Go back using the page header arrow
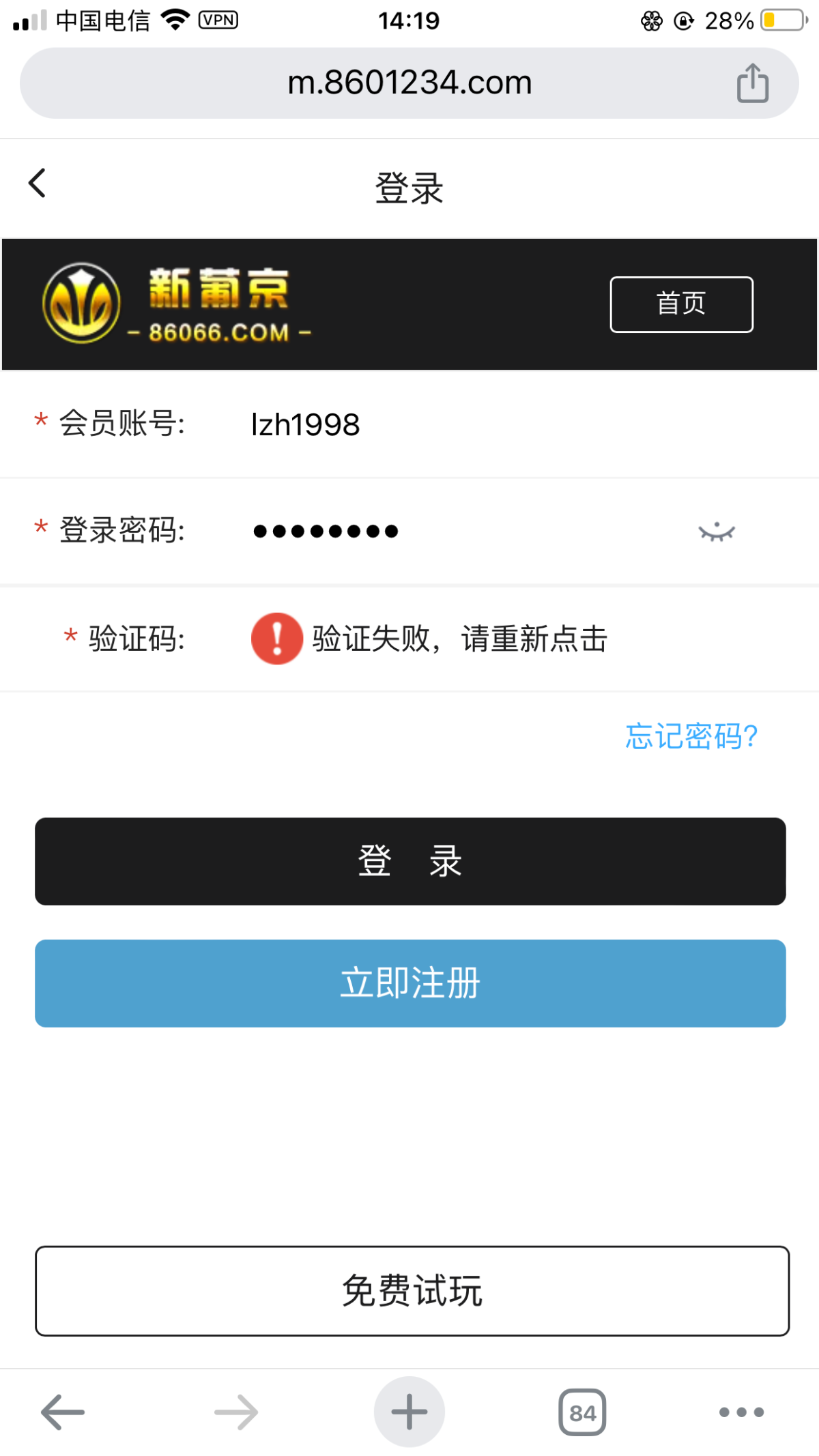The image size is (819, 1456). 38,184
